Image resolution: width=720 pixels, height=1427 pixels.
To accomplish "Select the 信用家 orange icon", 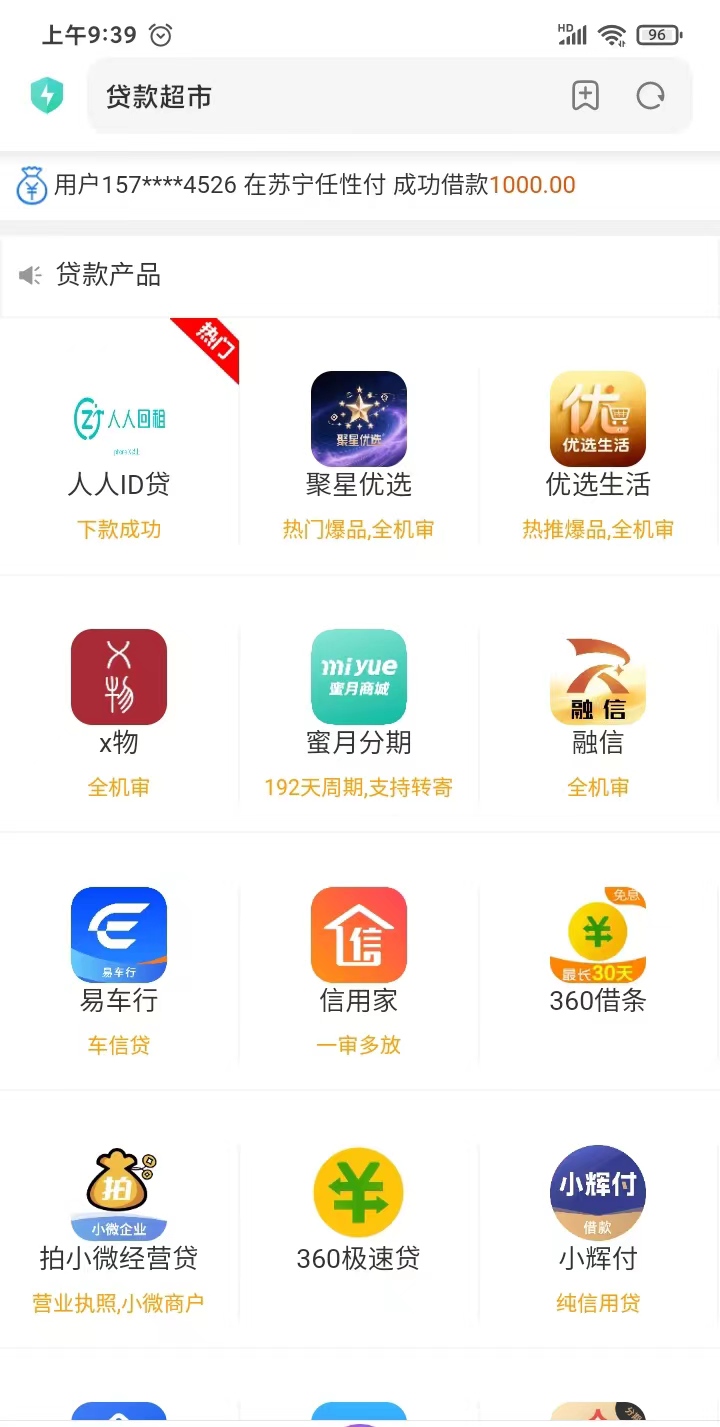I will (358, 934).
